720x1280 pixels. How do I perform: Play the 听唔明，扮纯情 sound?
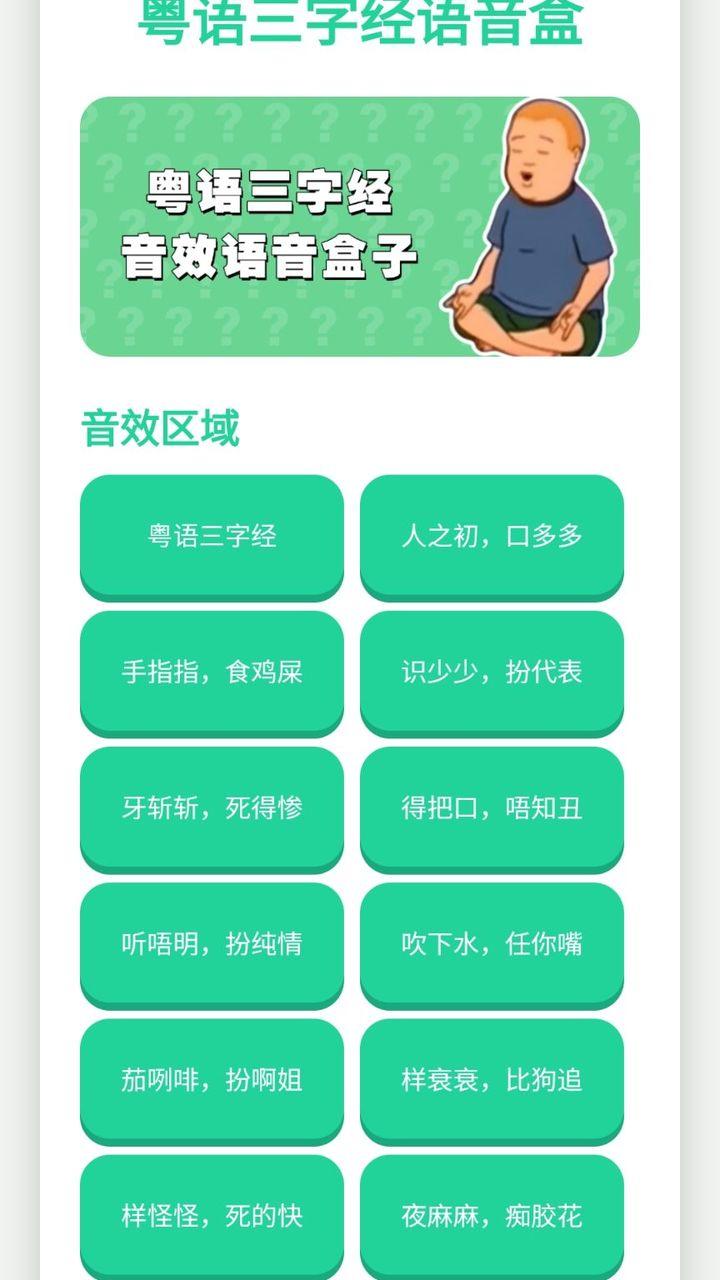tap(212, 944)
